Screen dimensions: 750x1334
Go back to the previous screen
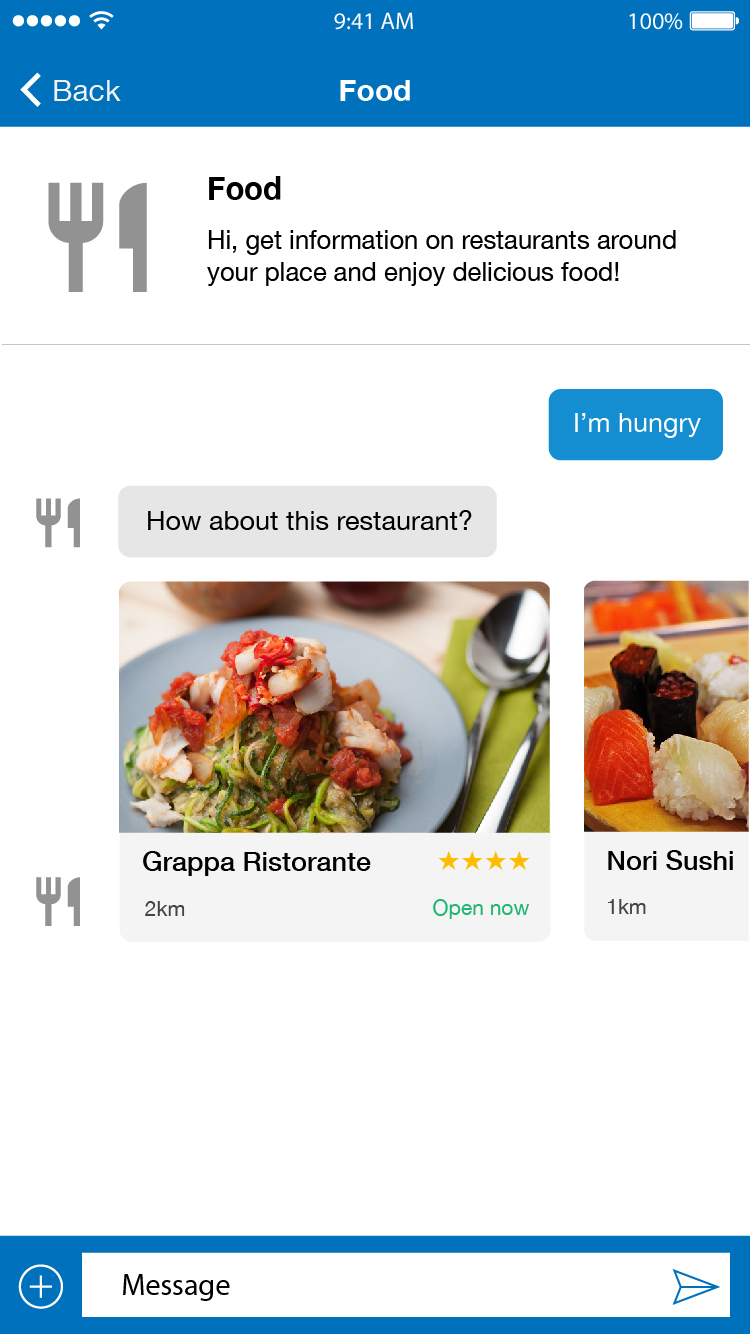(x=70, y=91)
